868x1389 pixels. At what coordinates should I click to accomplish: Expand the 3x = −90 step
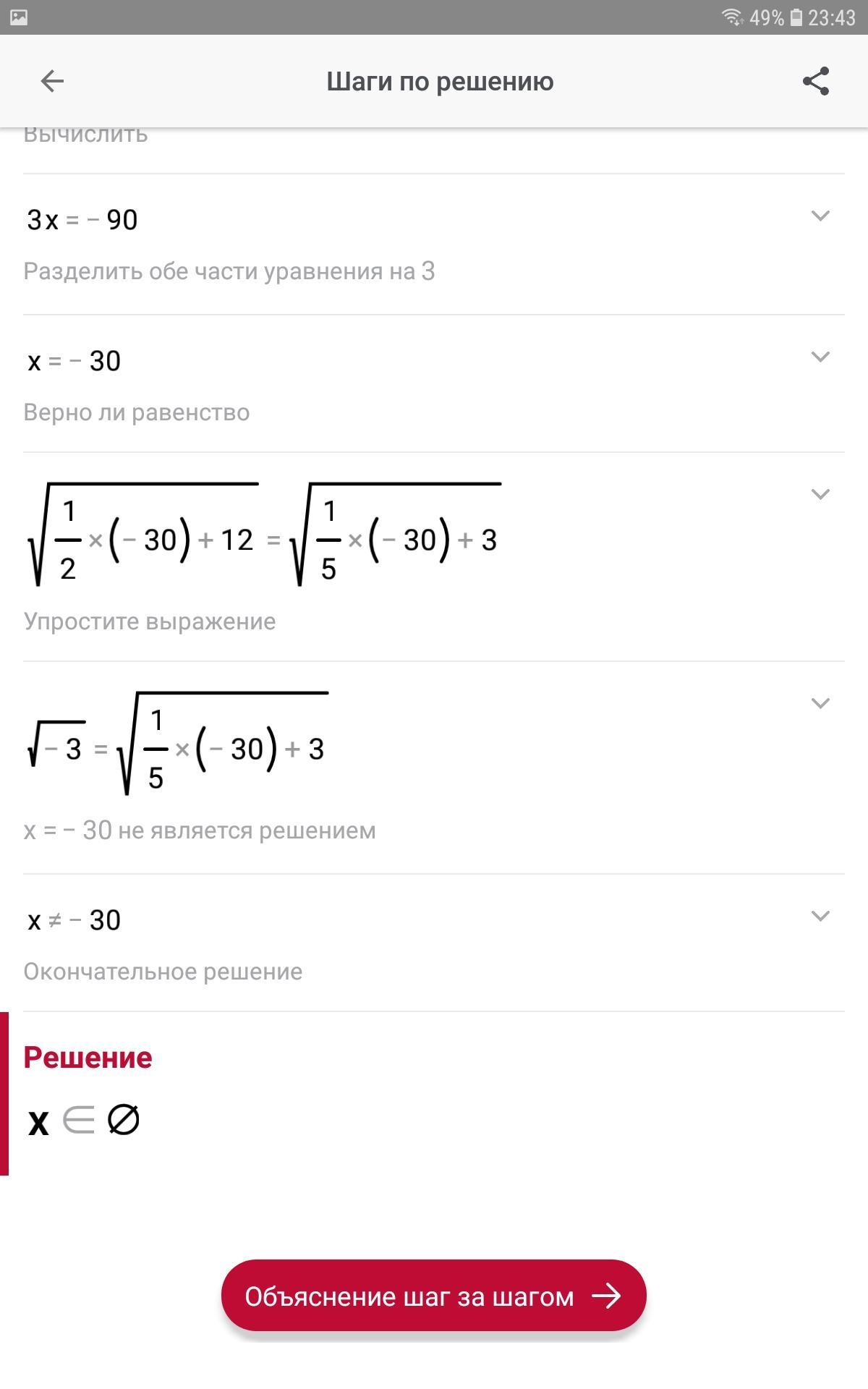point(820,216)
